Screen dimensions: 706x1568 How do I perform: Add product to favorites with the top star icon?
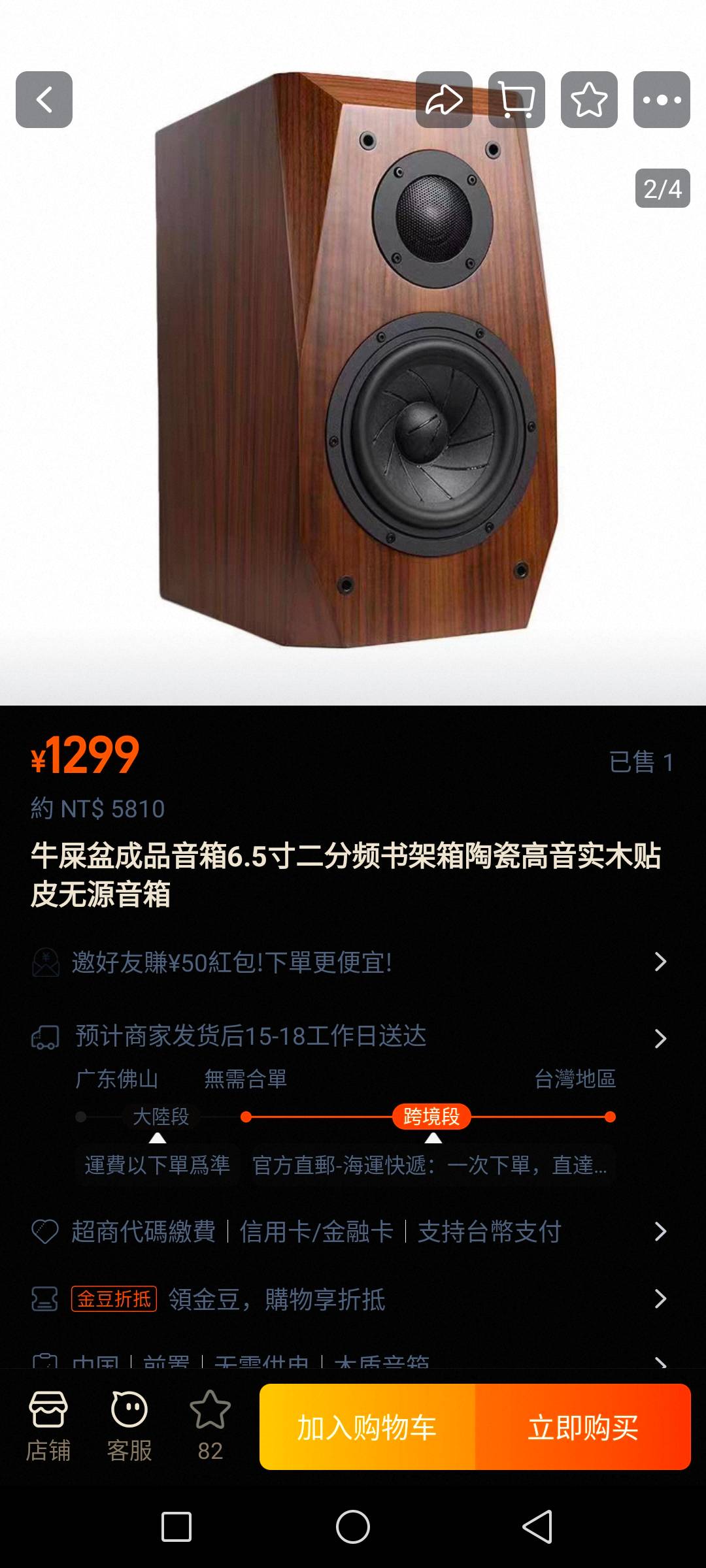tap(589, 100)
